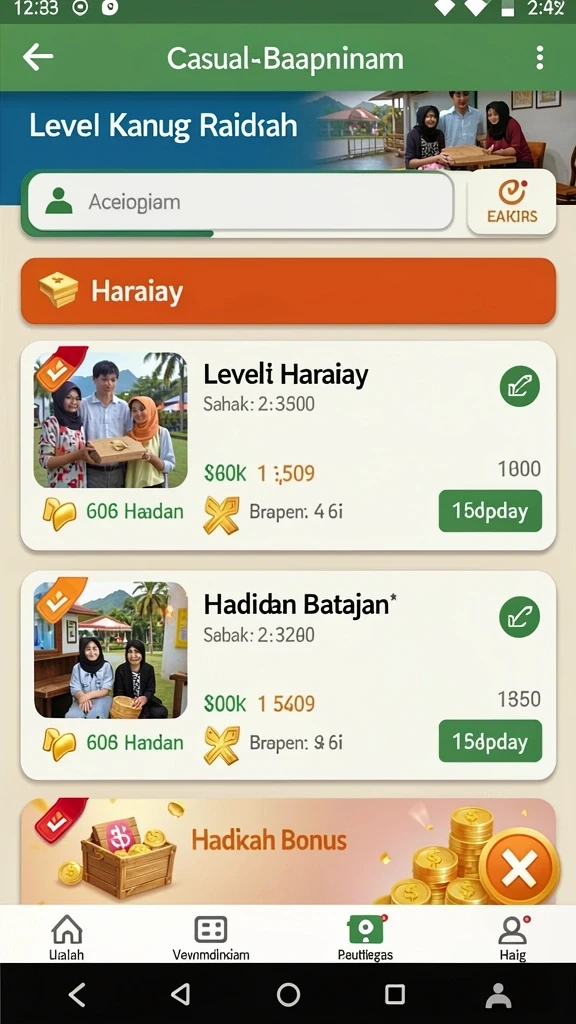Open the Leveli Haraiay card

288,445
